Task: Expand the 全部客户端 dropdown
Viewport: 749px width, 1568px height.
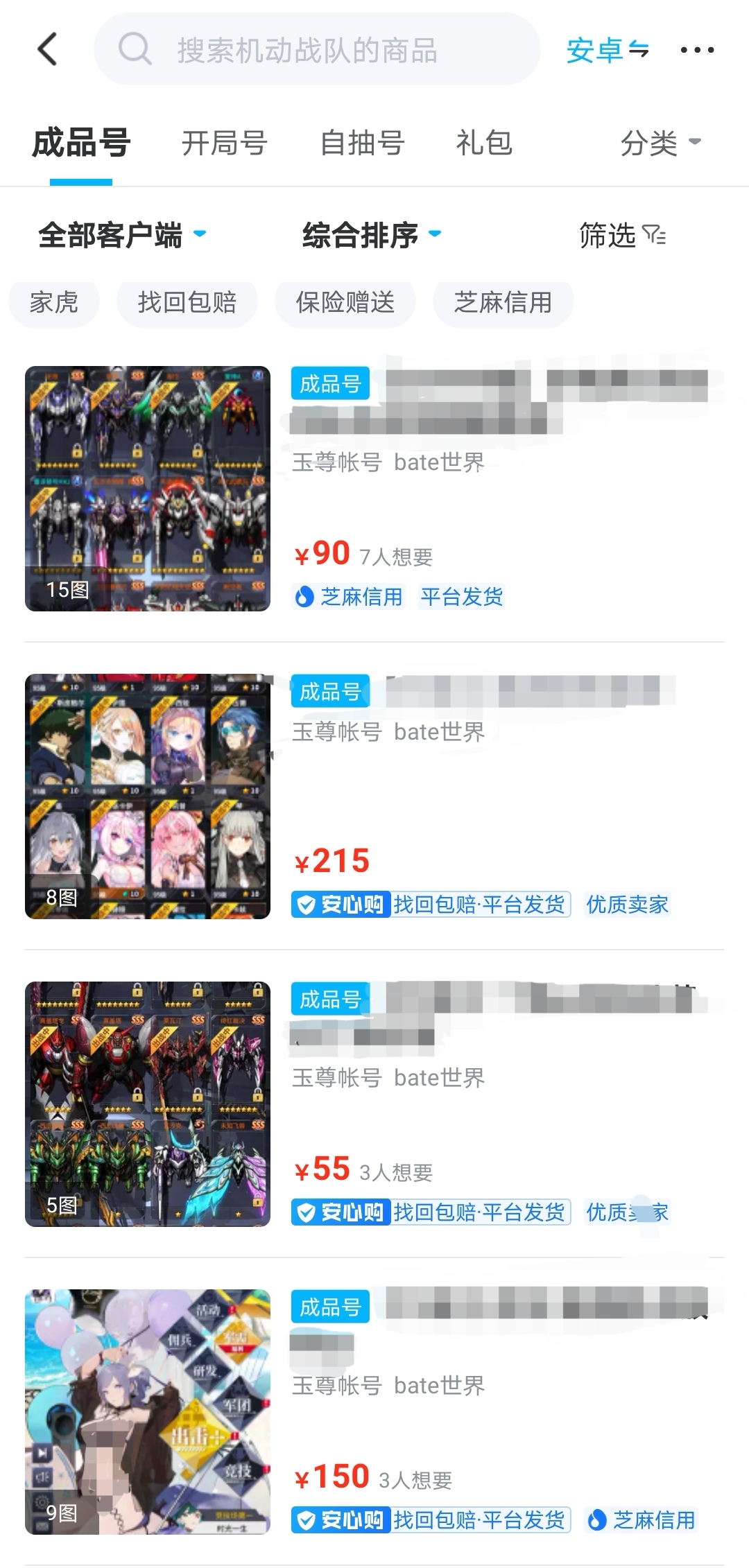Action: point(122,235)
